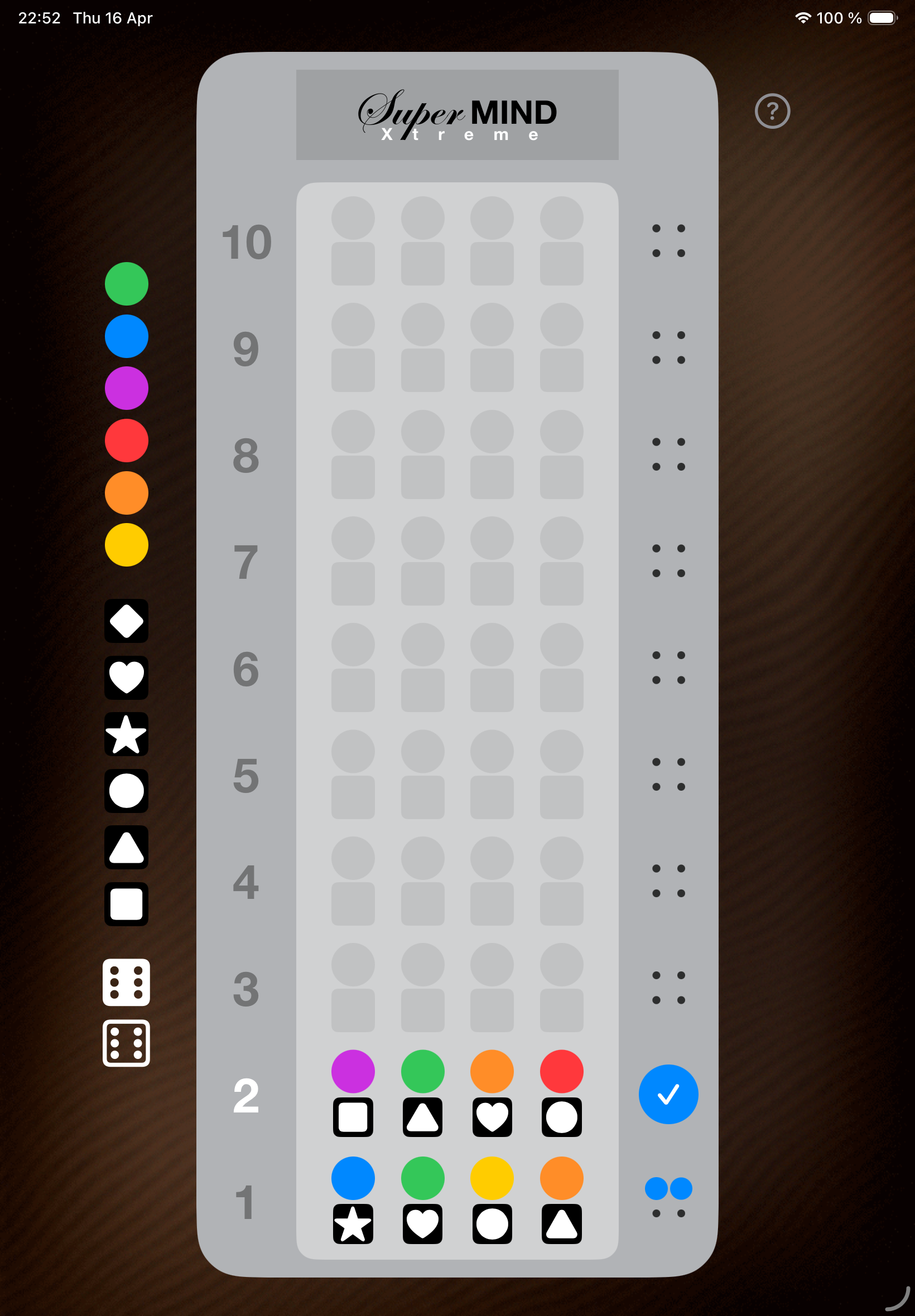The width and height of the screenshot is (915, 1316).
Task: Tap the star shape in guess row 1
Action: (x=353, y=1224)
